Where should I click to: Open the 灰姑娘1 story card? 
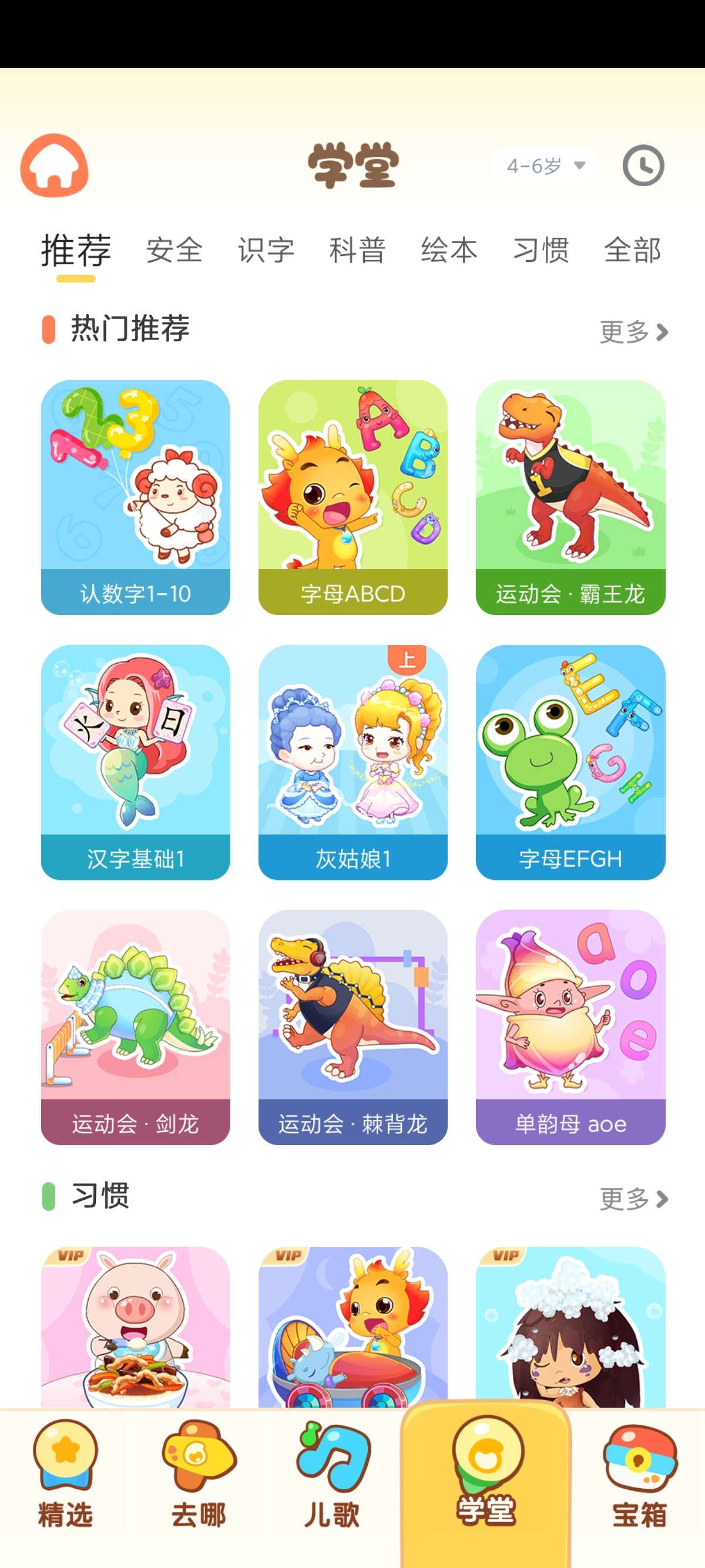point(352,762)
